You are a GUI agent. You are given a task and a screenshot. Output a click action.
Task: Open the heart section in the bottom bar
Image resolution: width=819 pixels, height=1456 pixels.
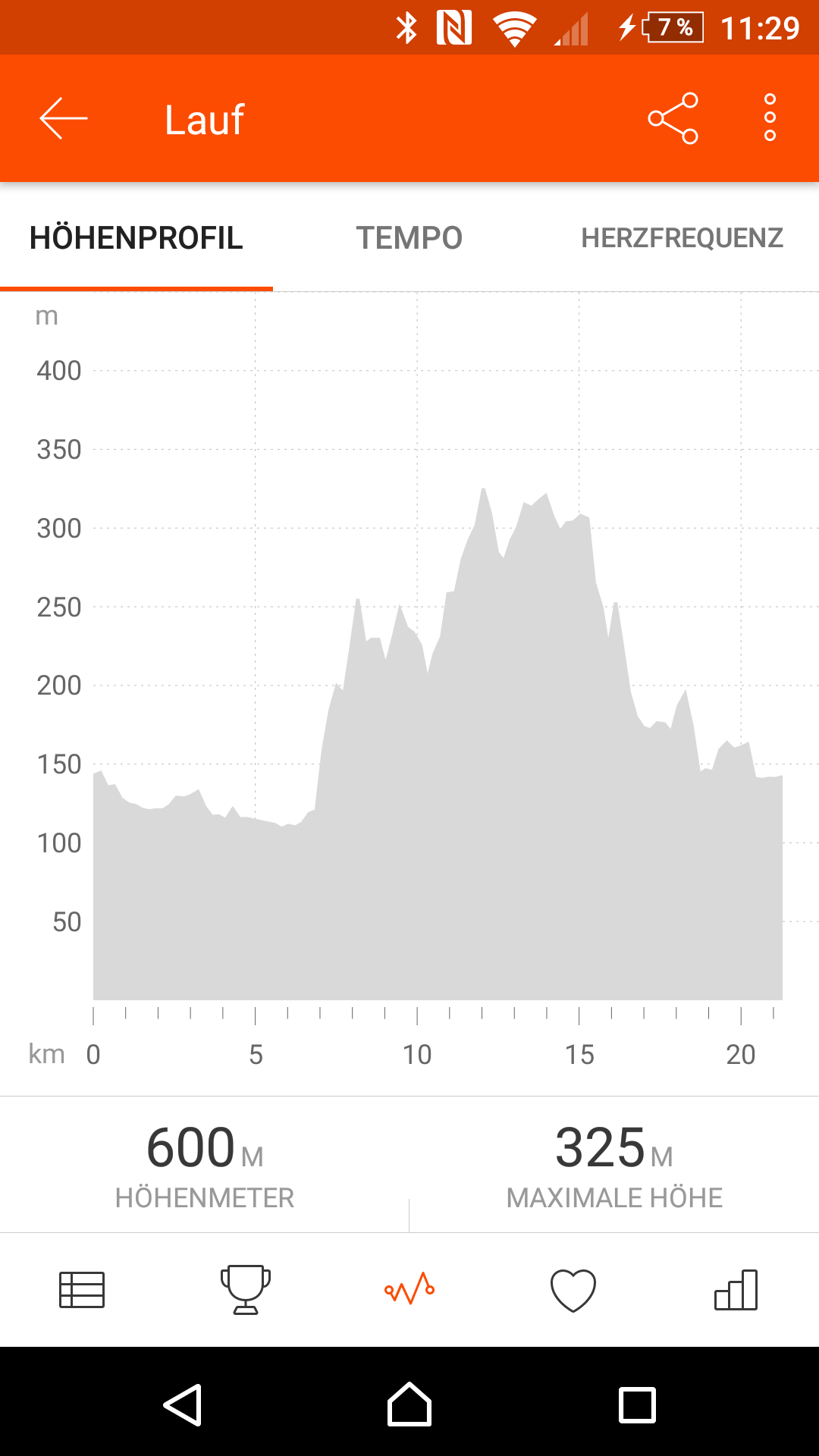(573, 1289)
